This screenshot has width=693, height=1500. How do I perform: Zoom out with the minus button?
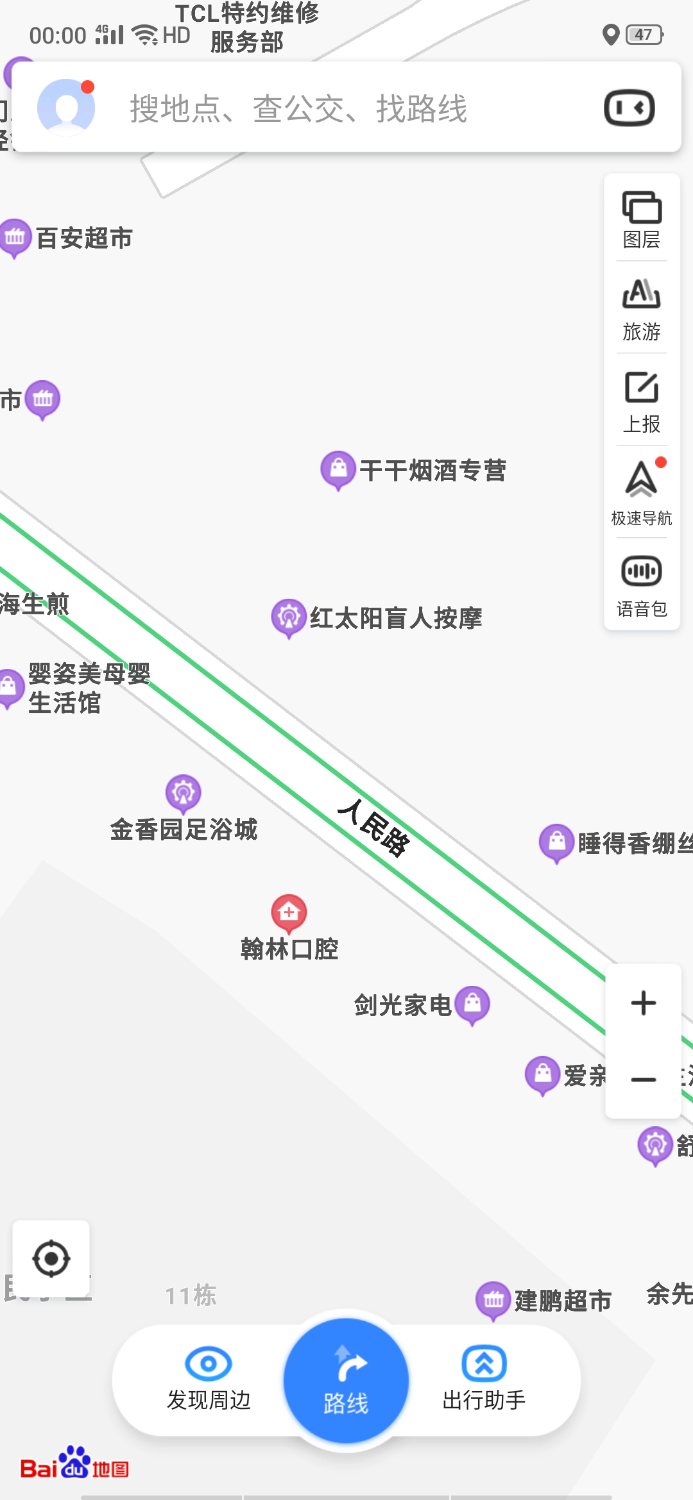(643, 1080)
